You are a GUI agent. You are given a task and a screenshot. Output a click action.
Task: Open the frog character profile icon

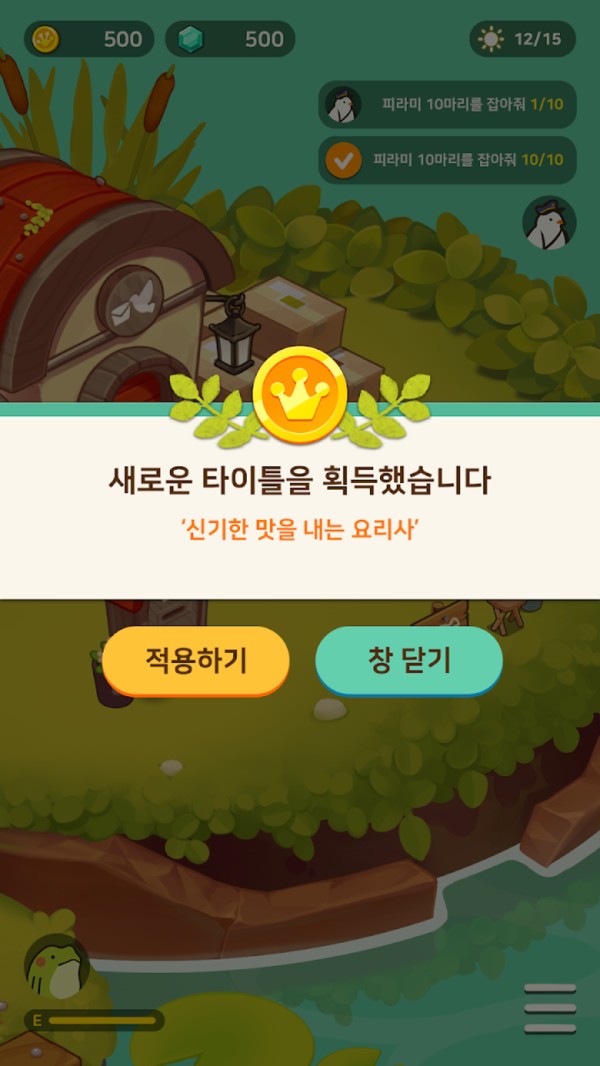pos(57,967)
